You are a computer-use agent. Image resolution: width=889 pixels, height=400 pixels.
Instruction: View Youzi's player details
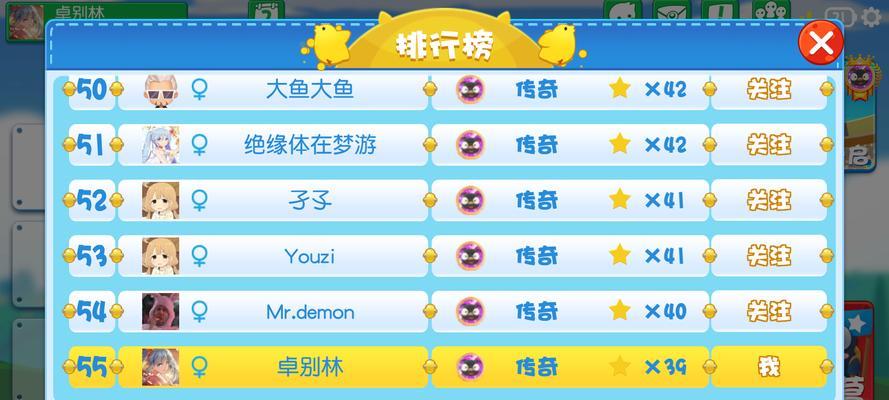[x=309, y=256]
